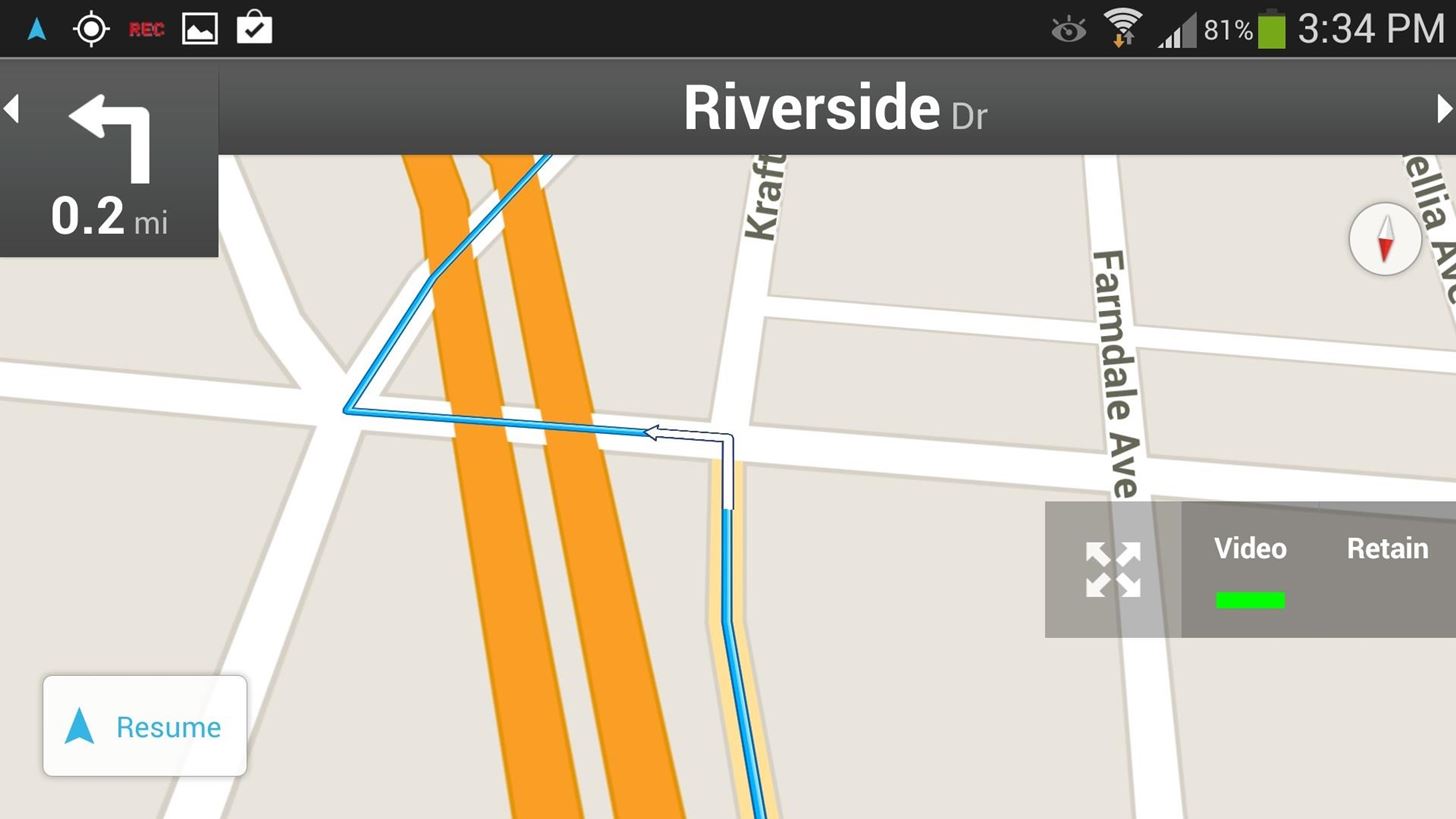Tap the compass to reorient map
1456x819 pixels.
[x=1385, y=240]
